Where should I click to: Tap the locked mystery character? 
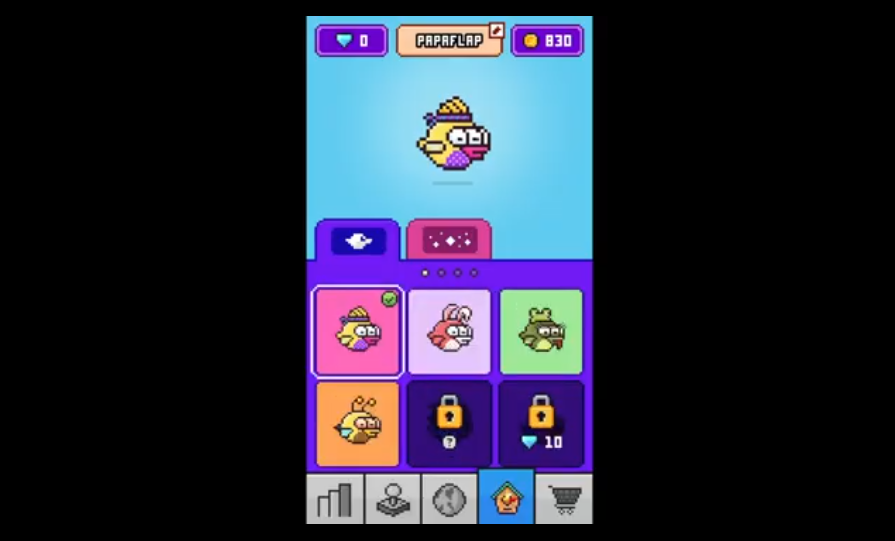click(449, 424)
